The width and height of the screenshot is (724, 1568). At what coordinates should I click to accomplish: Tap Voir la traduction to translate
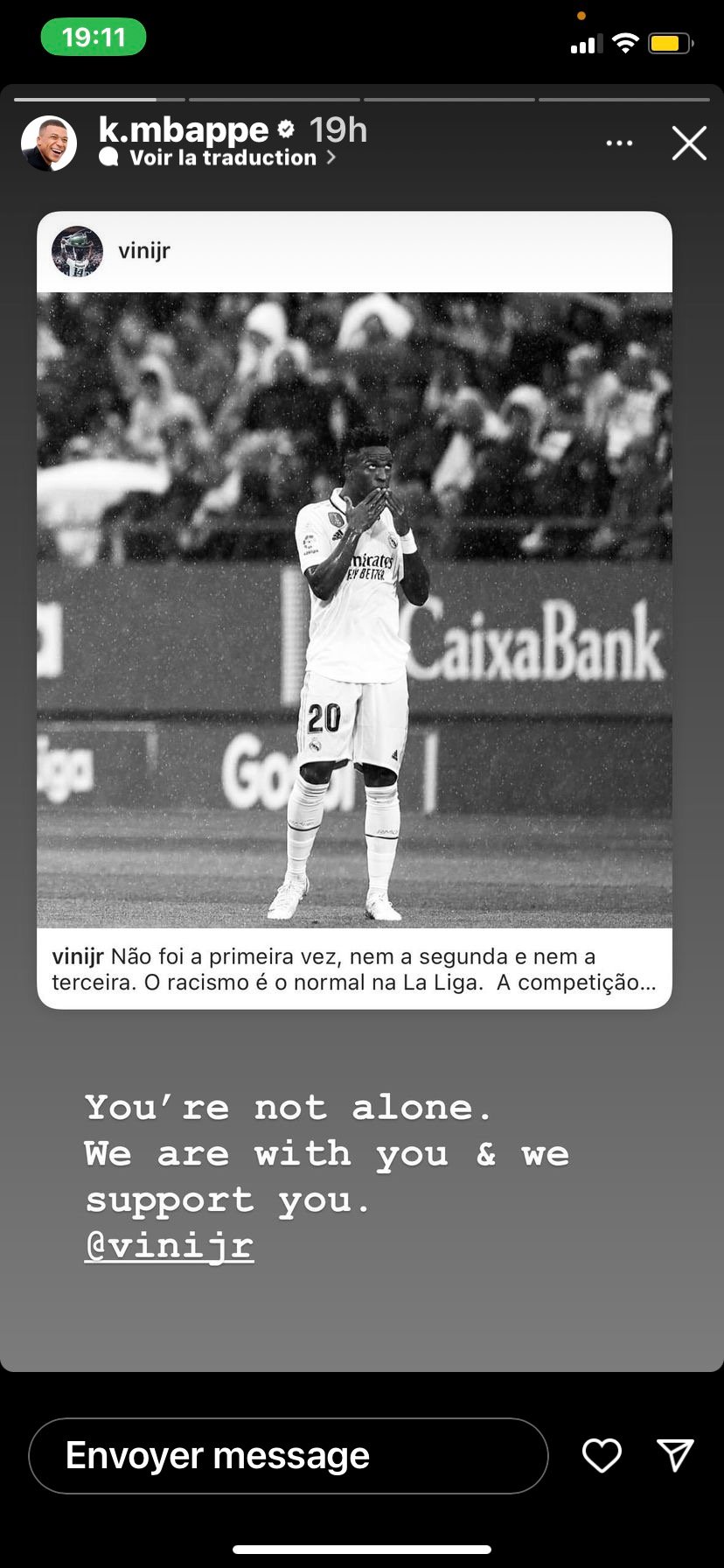tap(223, 158)
